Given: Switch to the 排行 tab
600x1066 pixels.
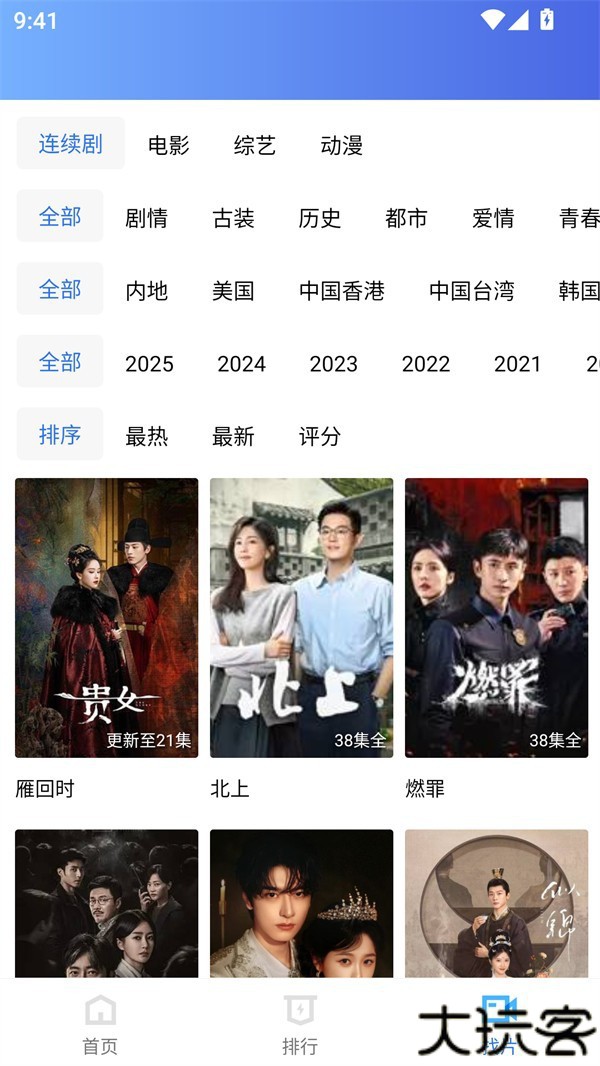Looking at the screenshot, I should (300, 1025).
